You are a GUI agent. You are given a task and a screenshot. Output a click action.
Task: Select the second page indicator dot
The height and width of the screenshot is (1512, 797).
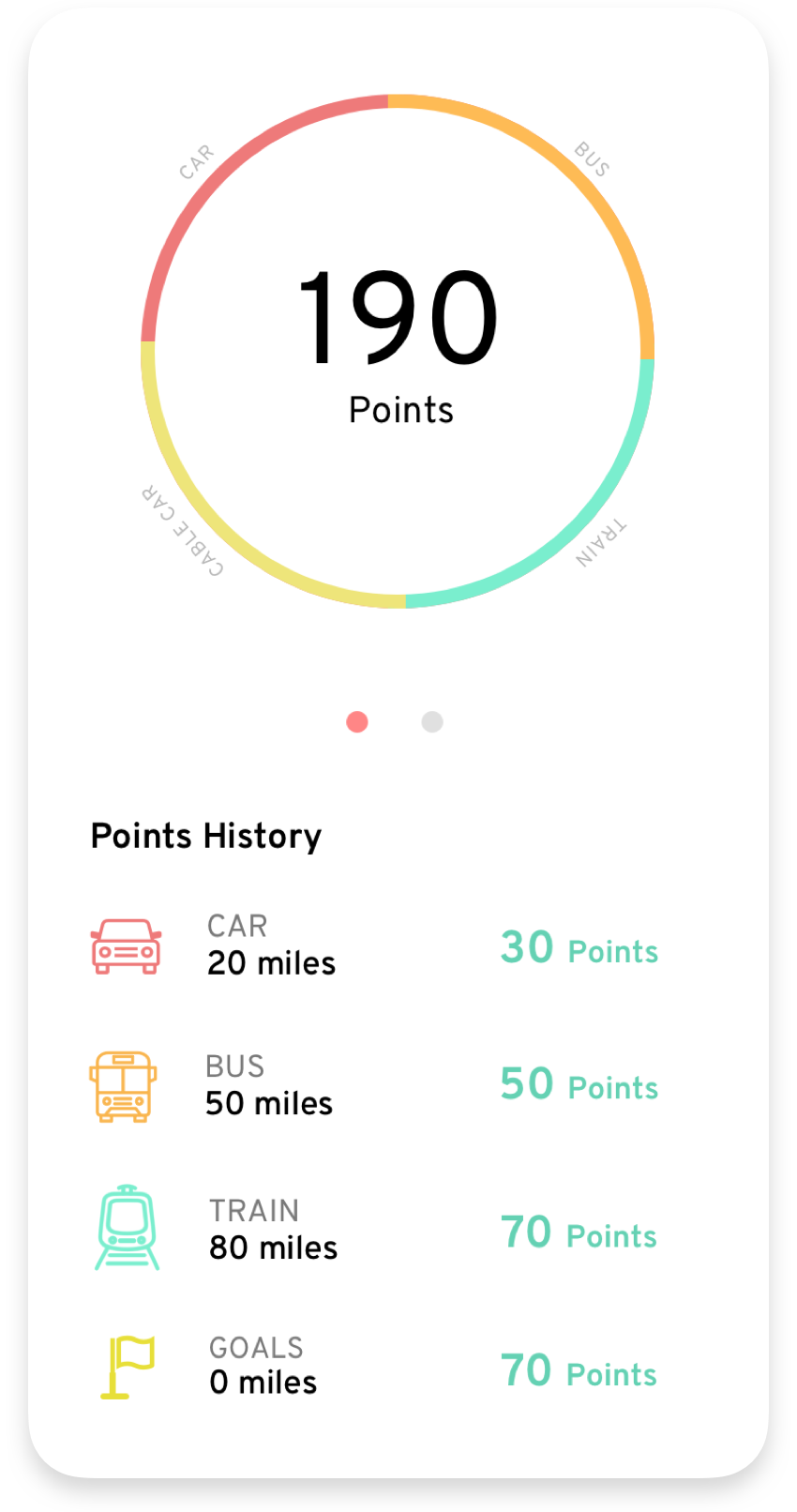[x=432, y=721]
